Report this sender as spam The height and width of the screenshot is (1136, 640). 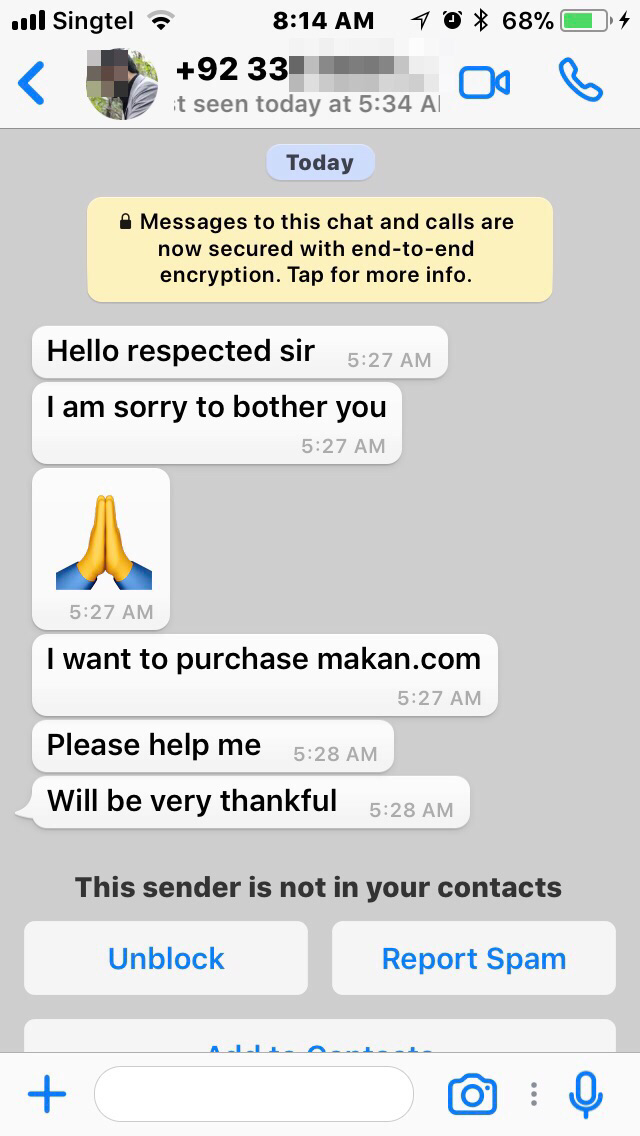[473, 958]
